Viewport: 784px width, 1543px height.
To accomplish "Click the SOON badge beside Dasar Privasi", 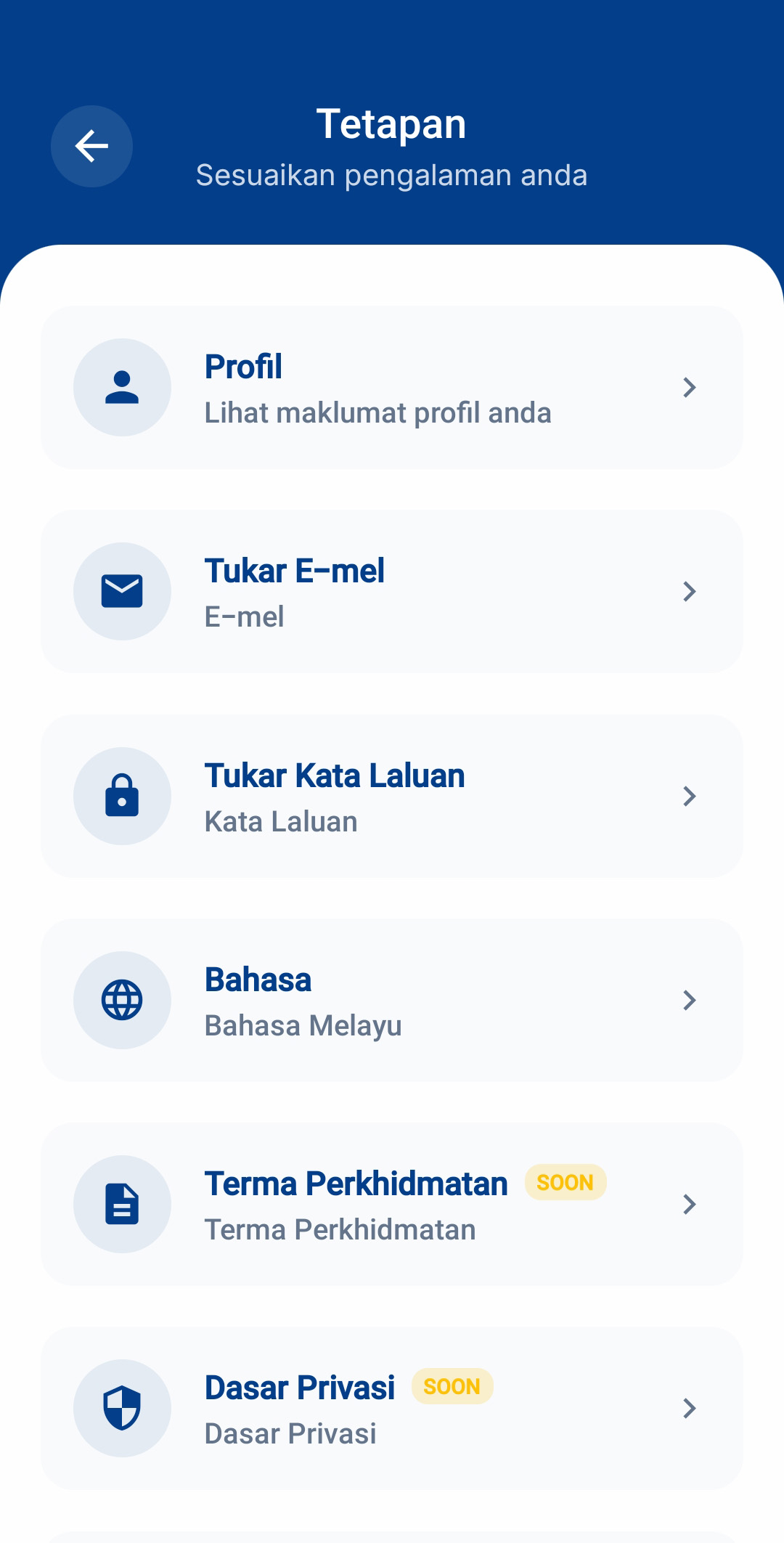I will 452,1387.
